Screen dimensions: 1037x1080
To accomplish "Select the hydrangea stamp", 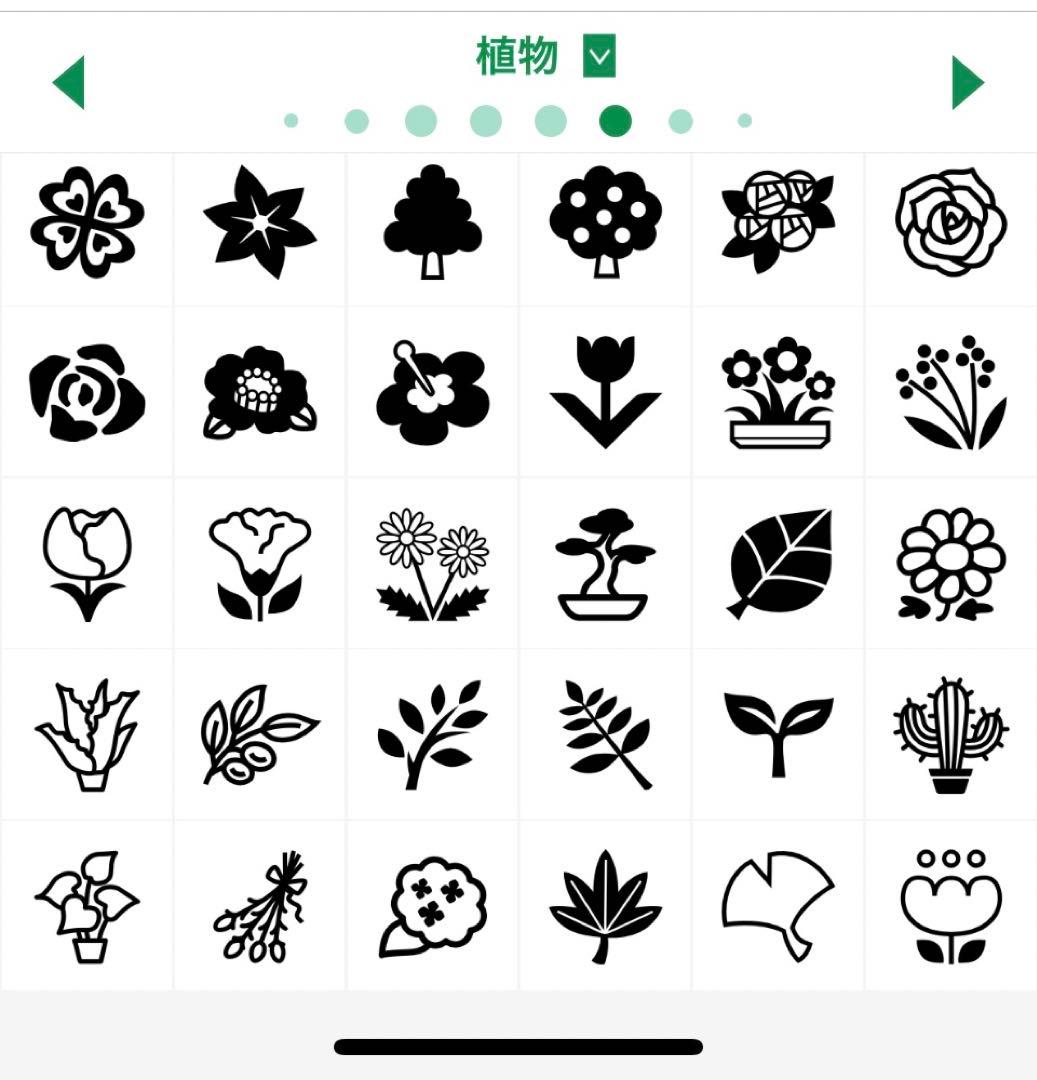I will tap(432, 903).
